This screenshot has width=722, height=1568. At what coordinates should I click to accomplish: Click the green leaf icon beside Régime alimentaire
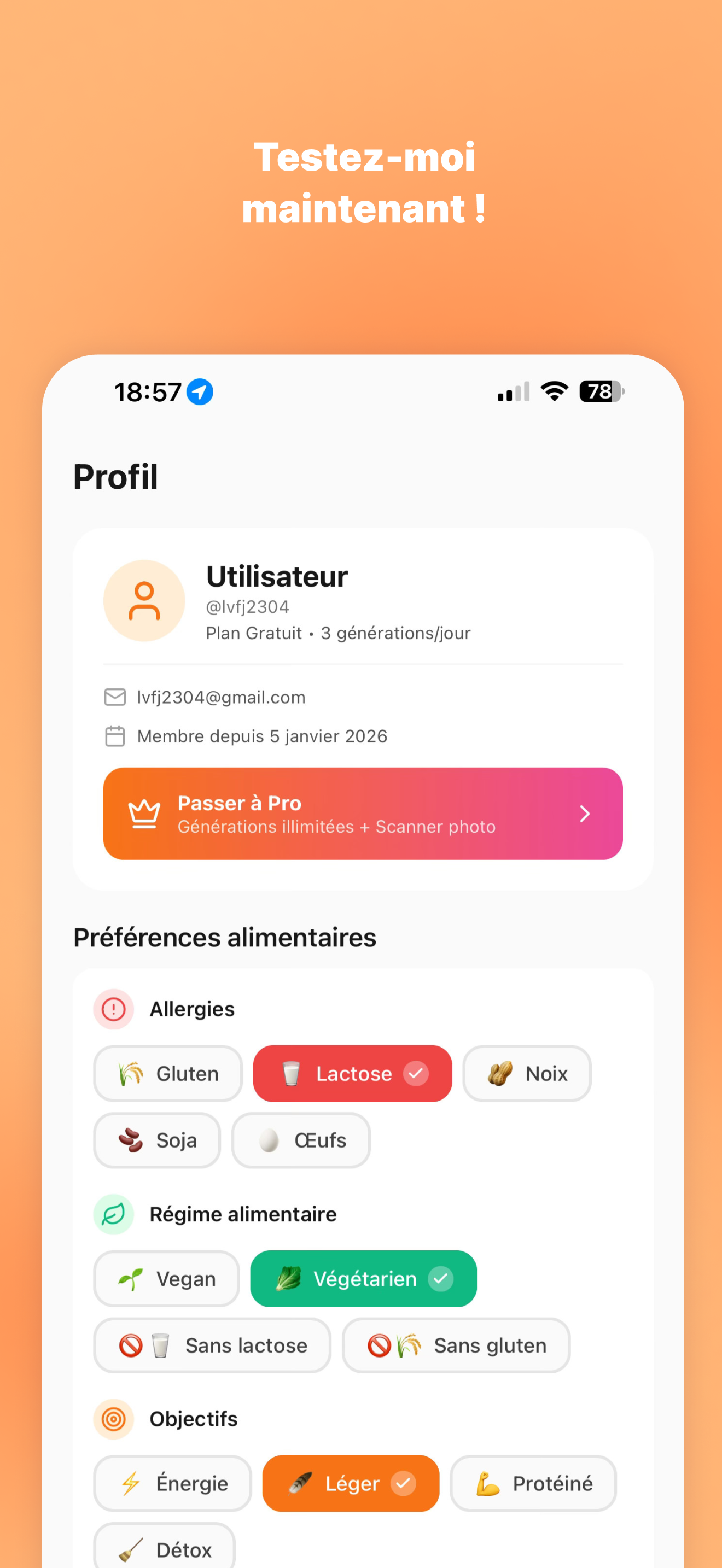click(113, 1214)
